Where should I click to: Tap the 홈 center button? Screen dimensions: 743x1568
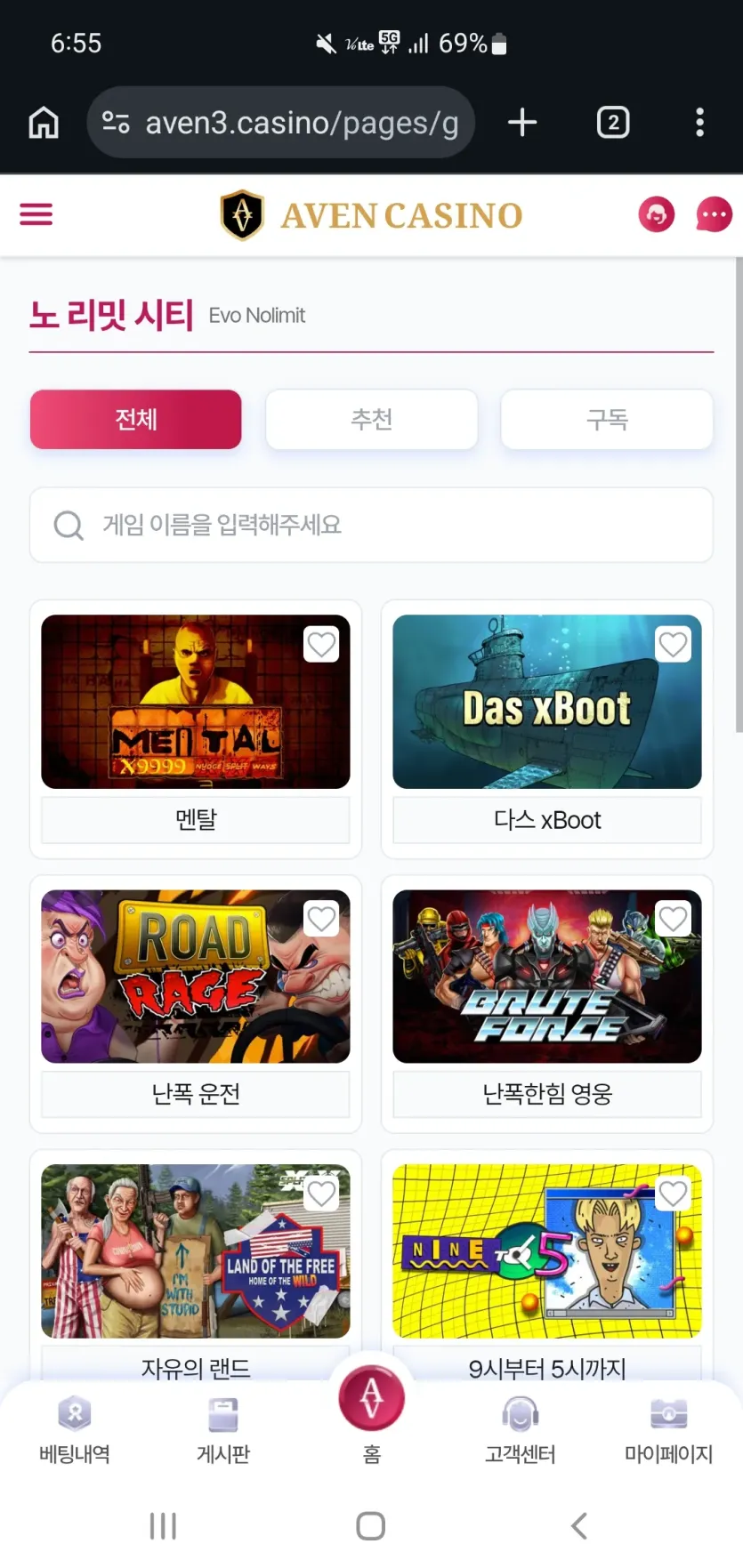click(x=372, y=1410)
